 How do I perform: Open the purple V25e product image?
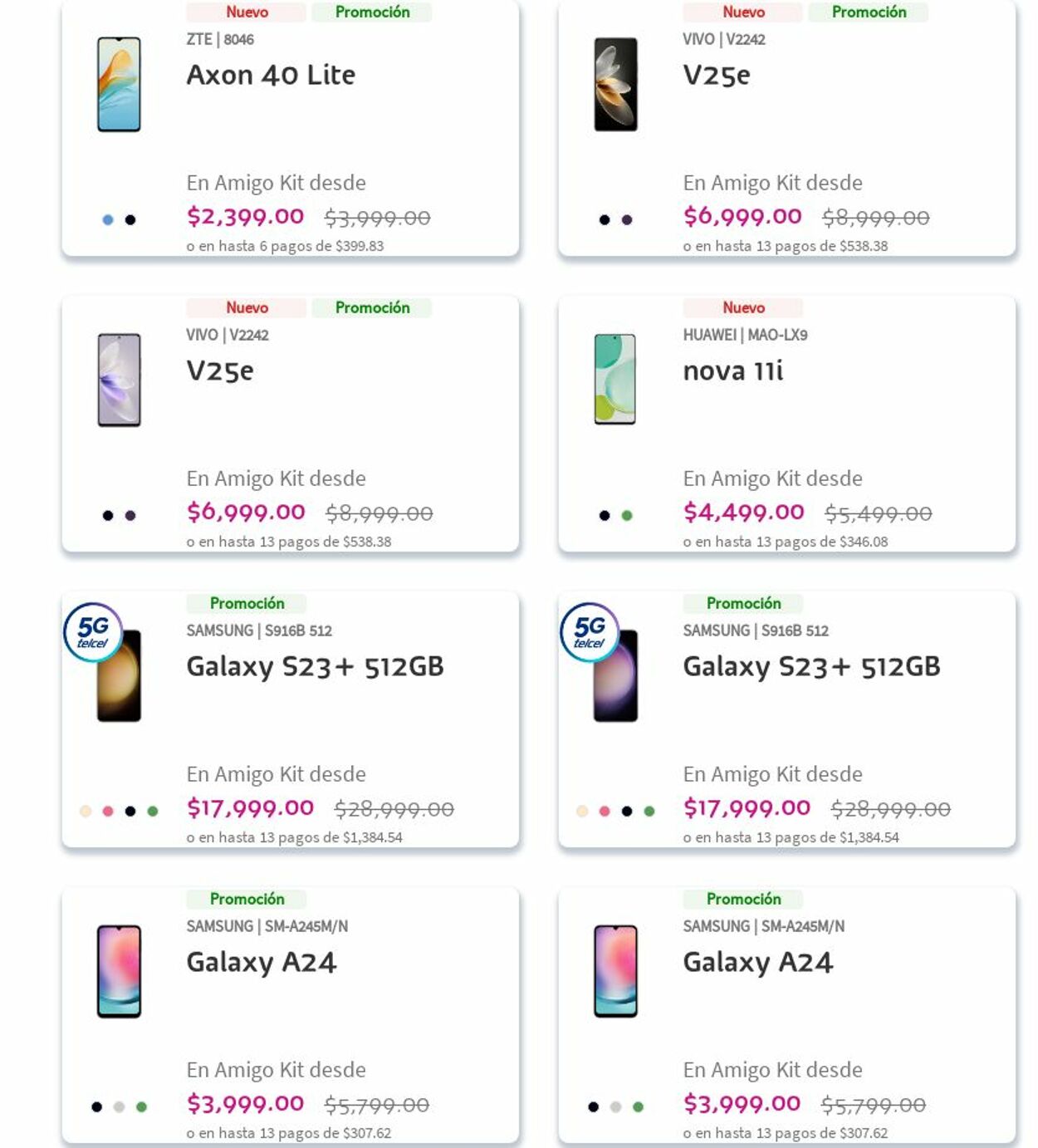(120, 379)
